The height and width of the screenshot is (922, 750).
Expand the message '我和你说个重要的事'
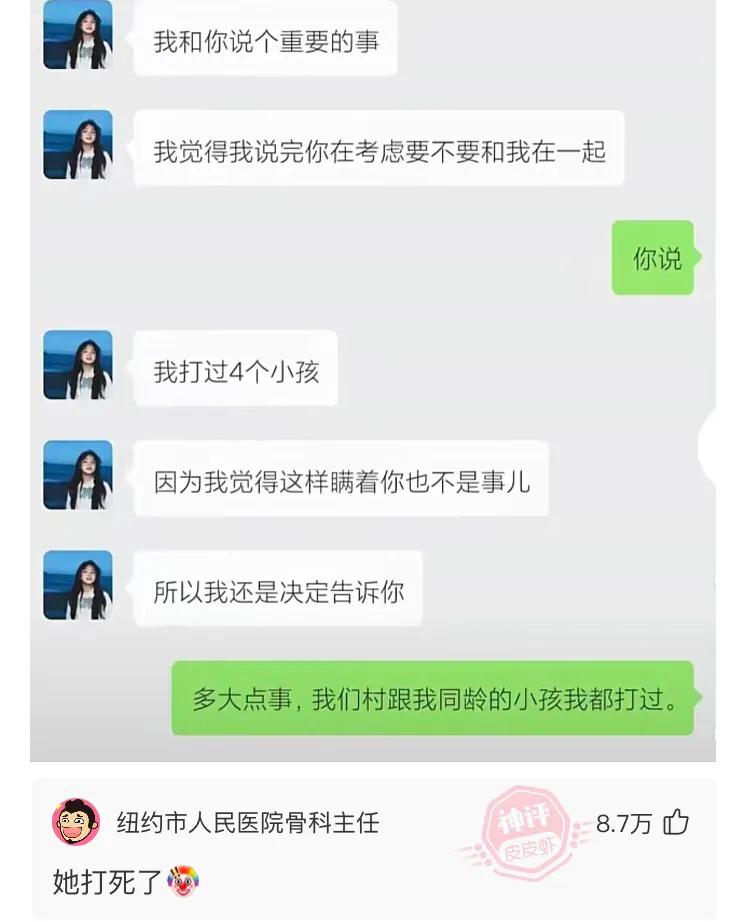point(265,40)
